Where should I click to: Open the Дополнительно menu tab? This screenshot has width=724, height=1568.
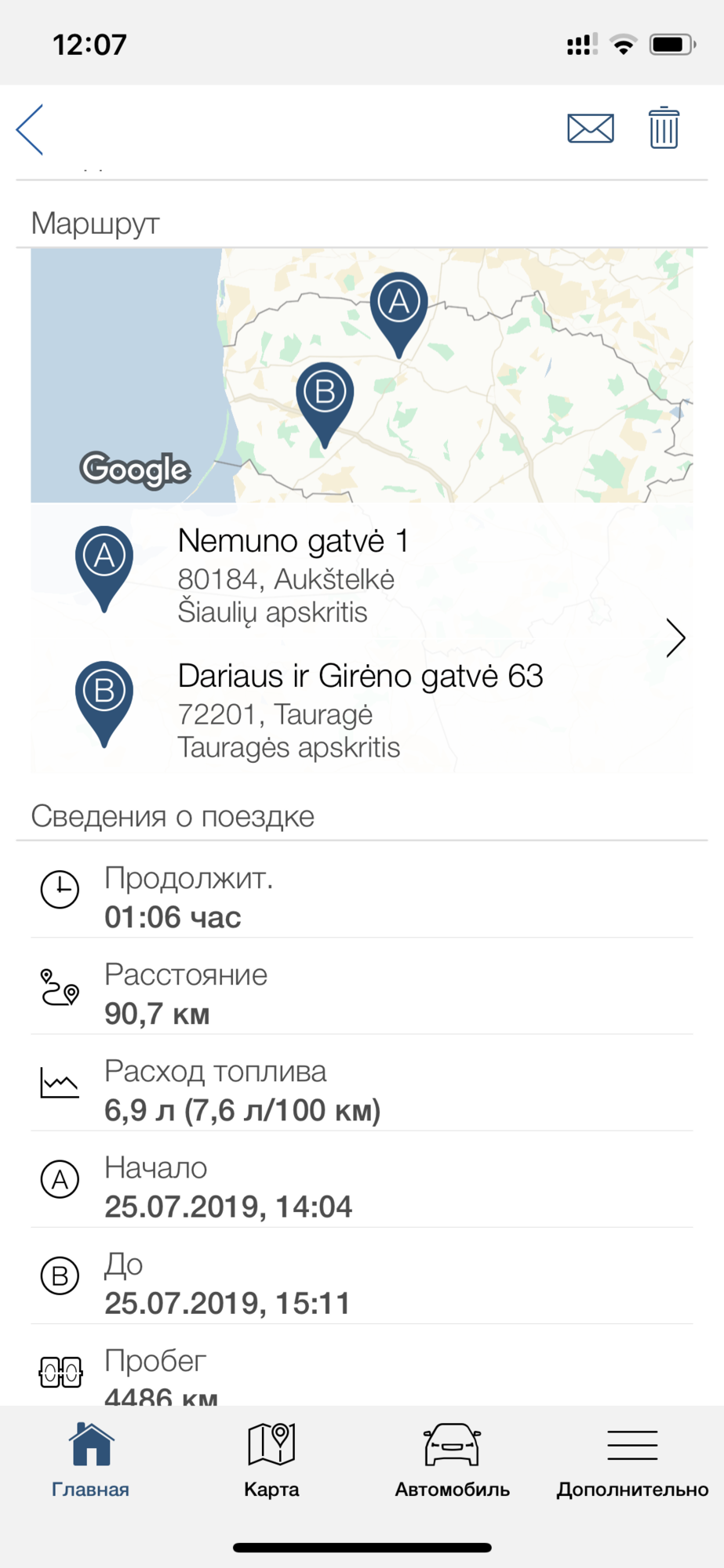[632, 1461]
